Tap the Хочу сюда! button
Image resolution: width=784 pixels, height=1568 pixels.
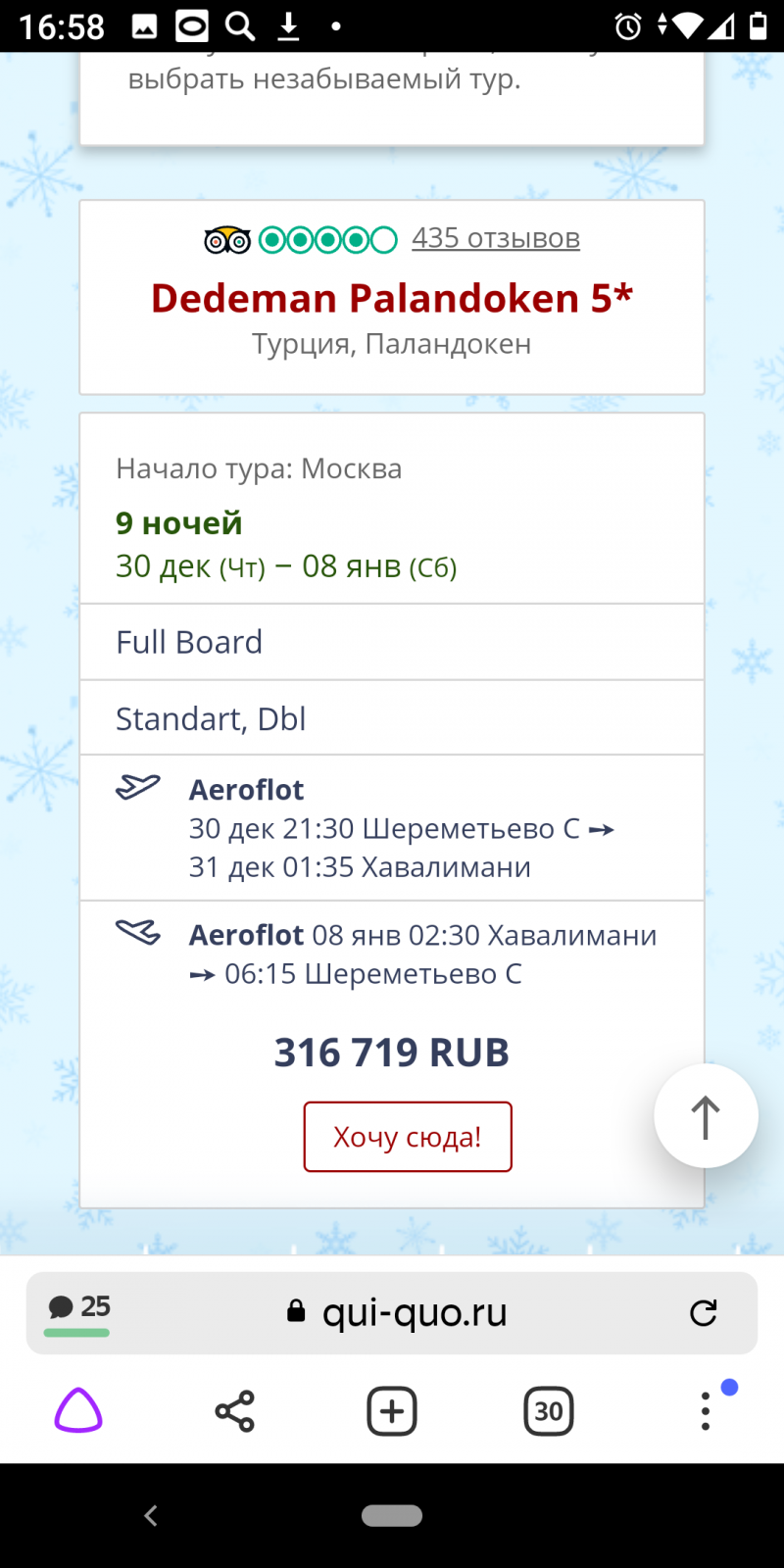(x=408, y=1137)
